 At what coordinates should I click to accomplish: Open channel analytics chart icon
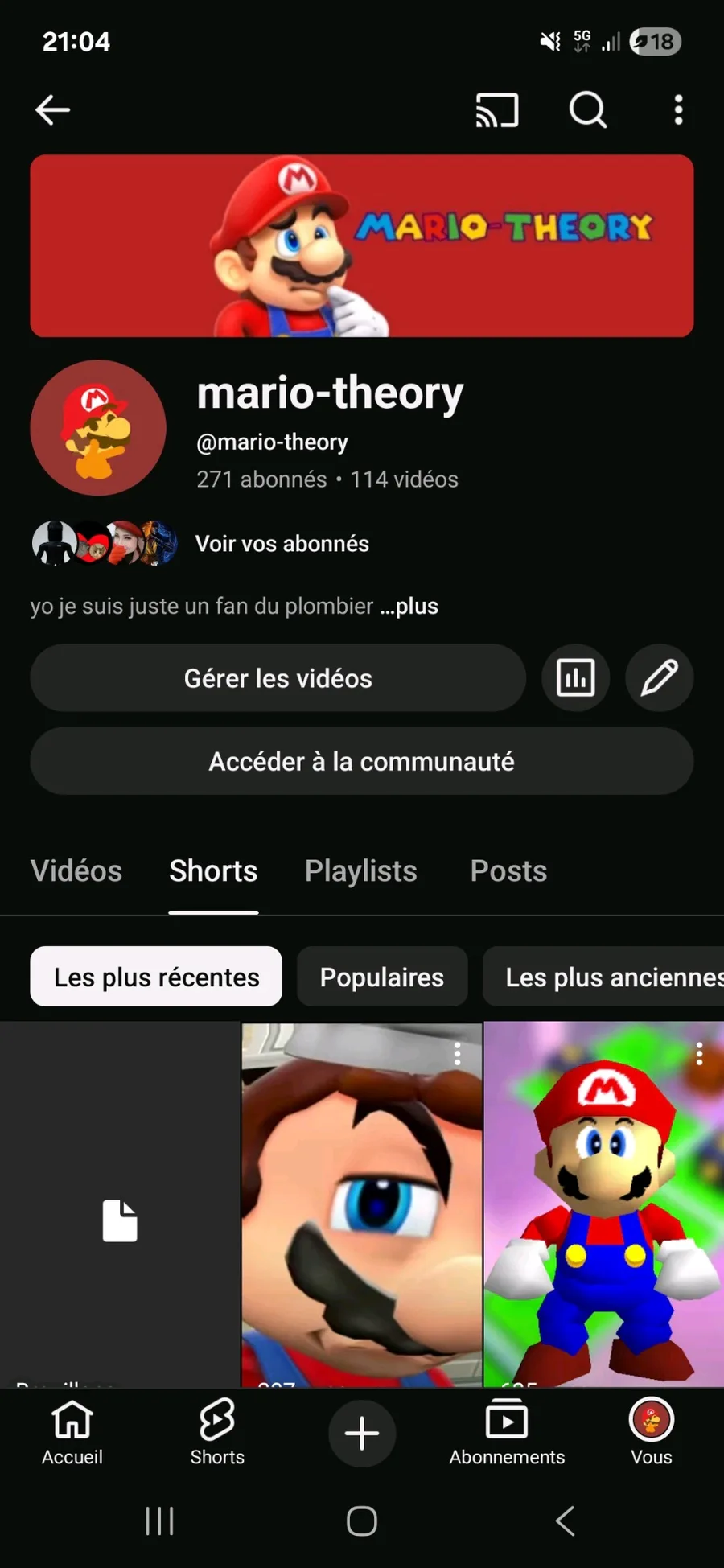click(x=575, y=678)
